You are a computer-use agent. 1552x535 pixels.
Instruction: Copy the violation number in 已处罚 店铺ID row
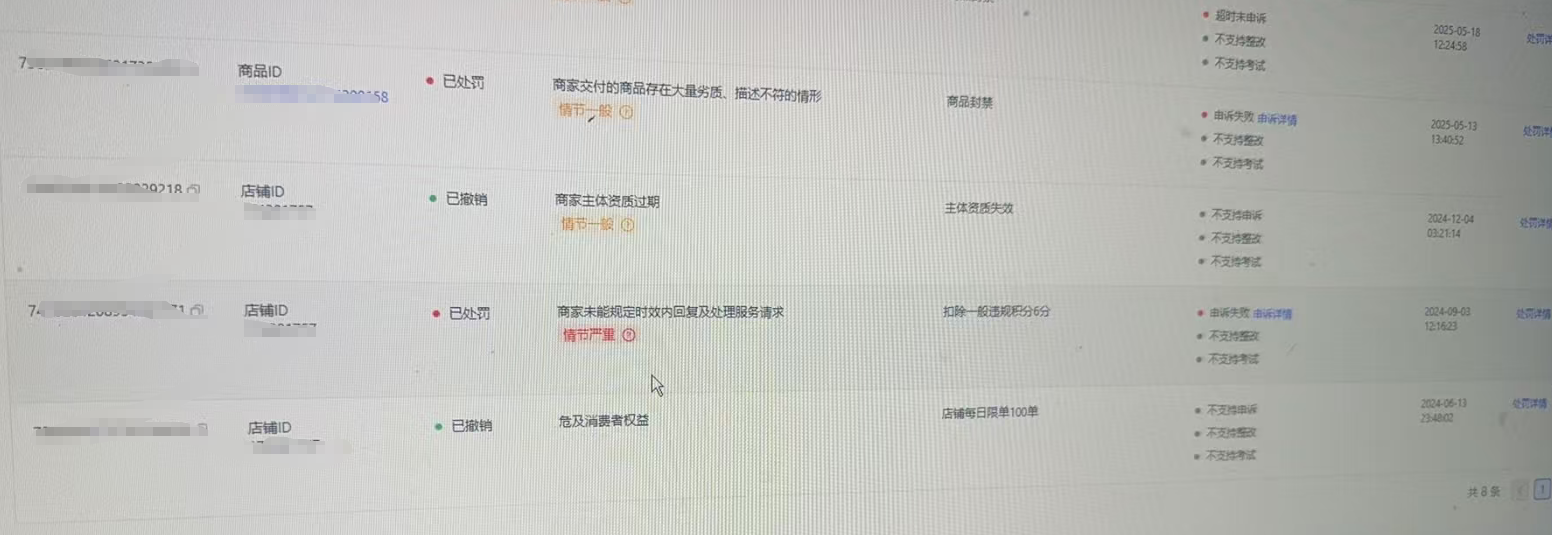point(198,311)
